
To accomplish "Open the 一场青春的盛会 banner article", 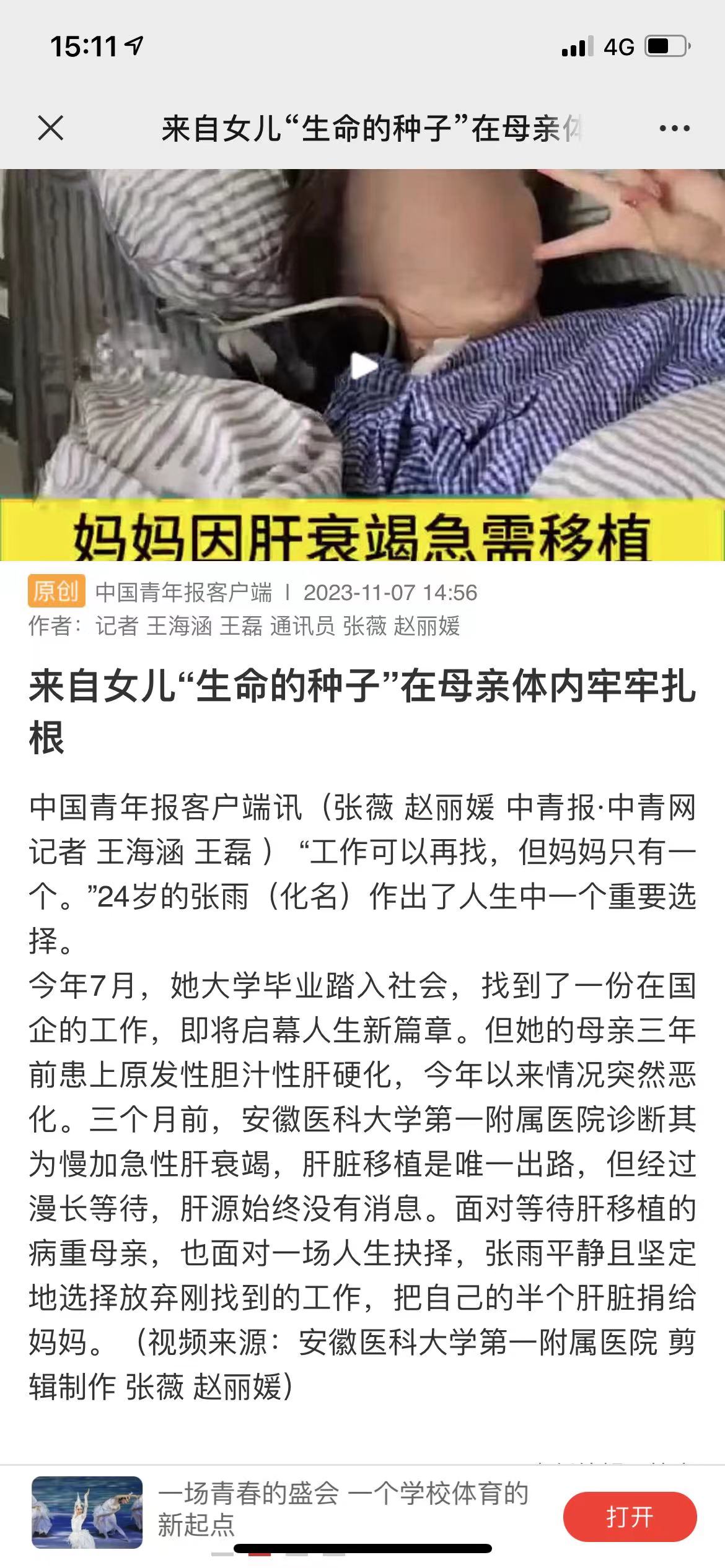I will (343, 1509).
